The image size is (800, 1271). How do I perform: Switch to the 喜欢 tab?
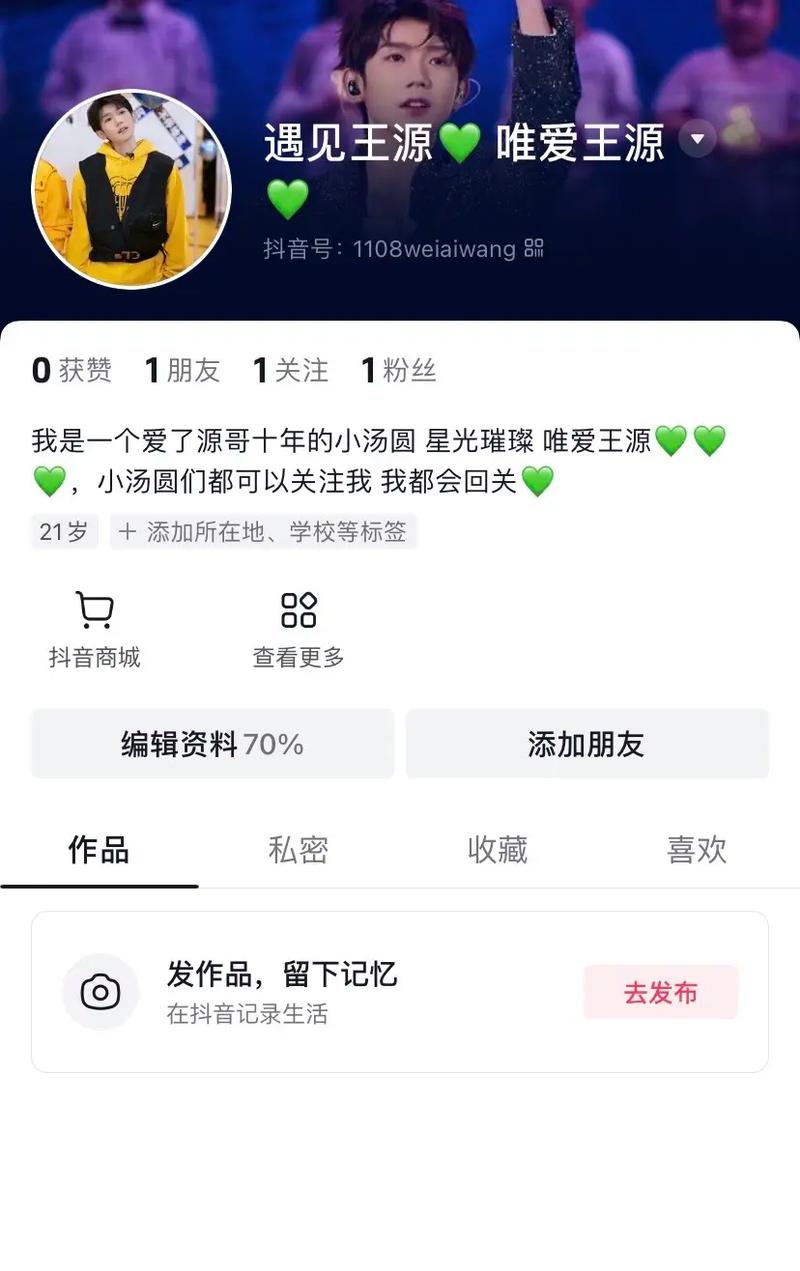point(696,849)
